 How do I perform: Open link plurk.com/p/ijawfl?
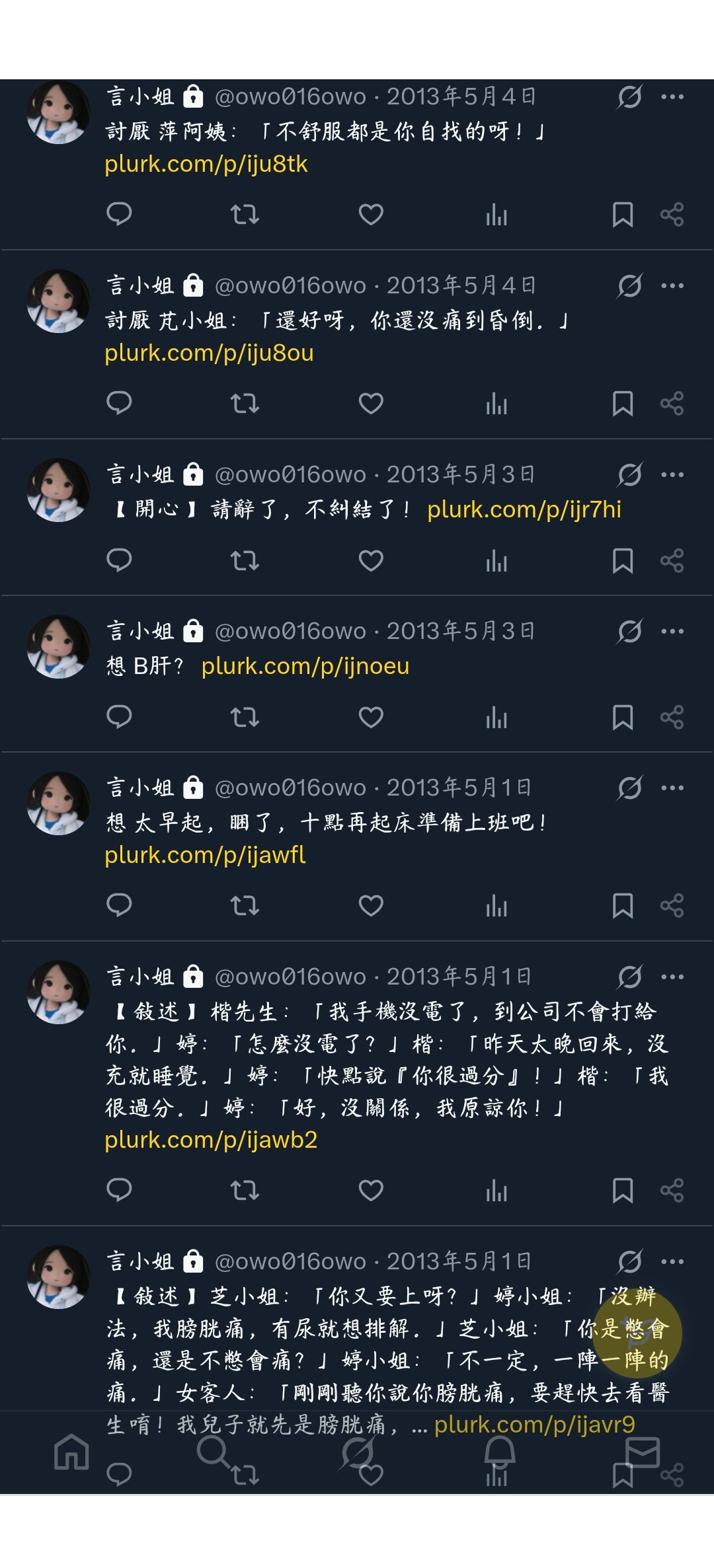205,856
